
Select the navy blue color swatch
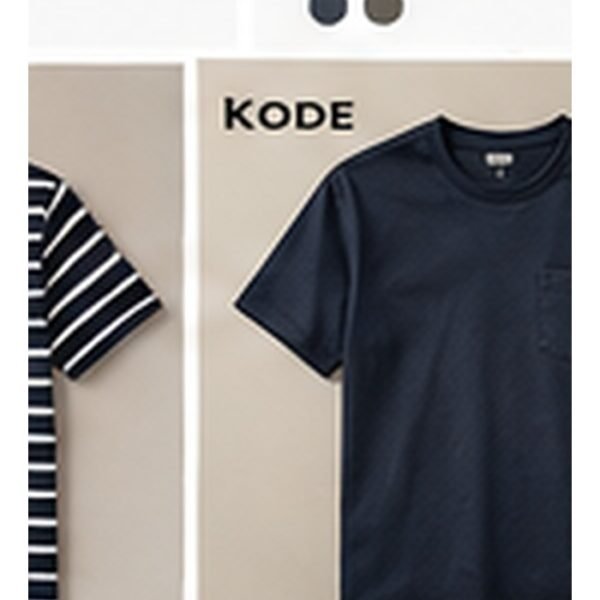329,10
